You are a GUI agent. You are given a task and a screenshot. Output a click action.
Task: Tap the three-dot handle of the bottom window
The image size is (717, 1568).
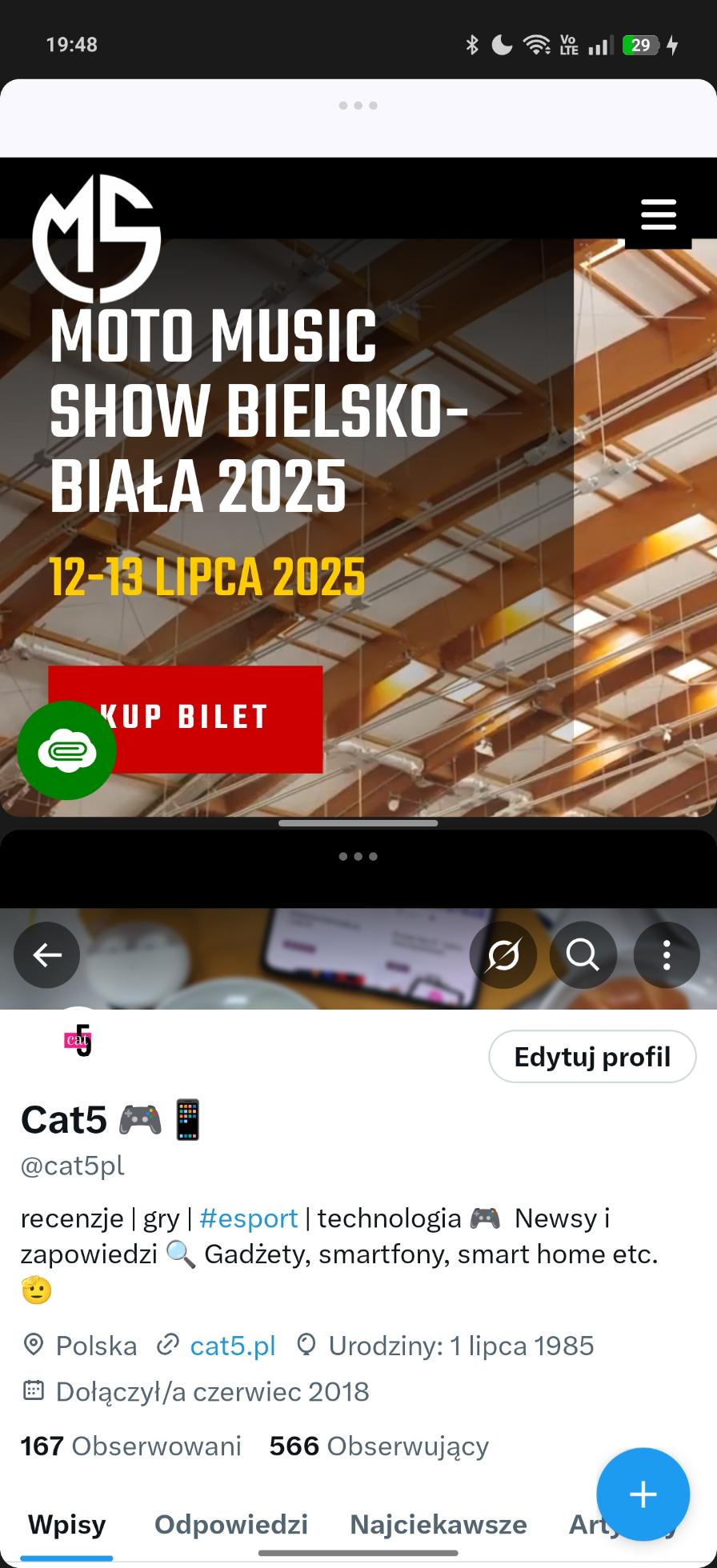(x=358, y=856)
